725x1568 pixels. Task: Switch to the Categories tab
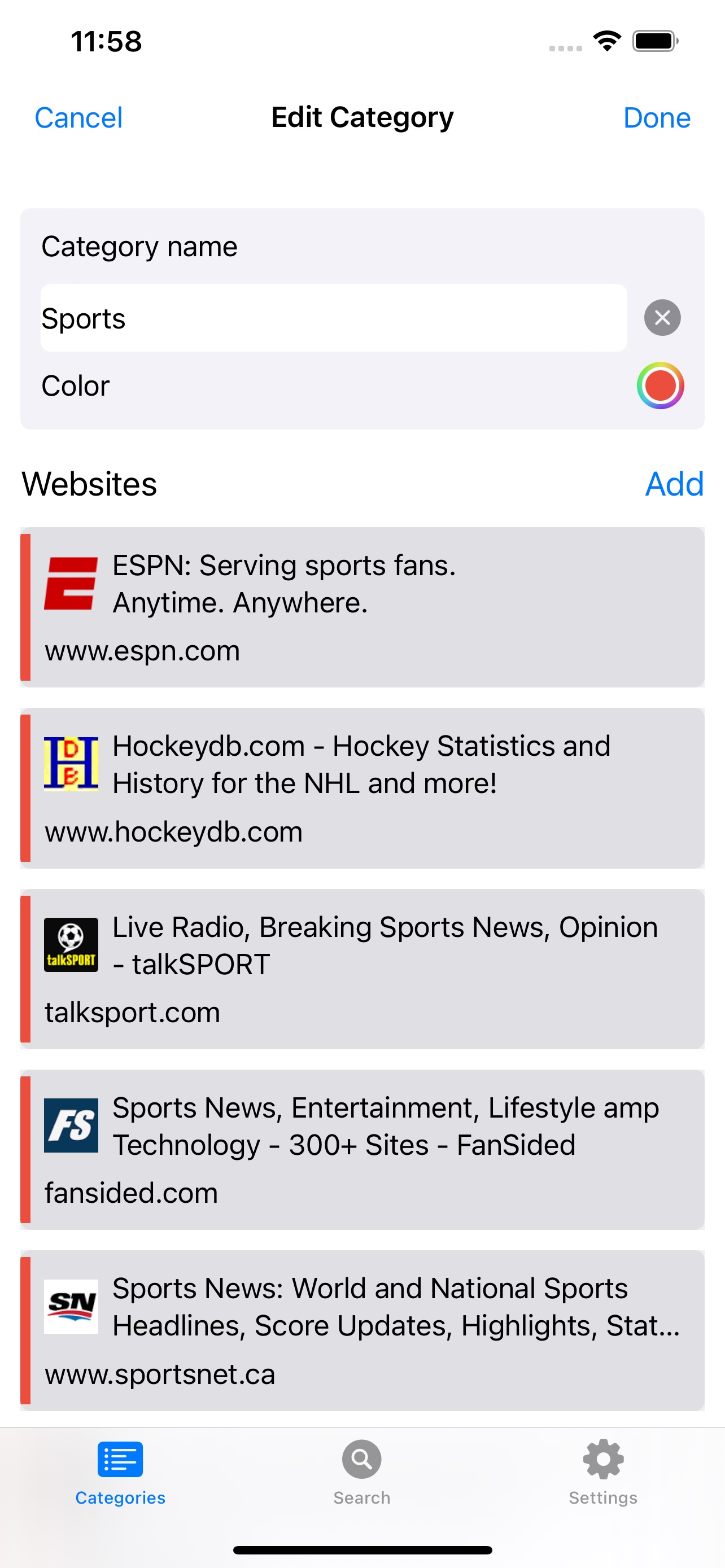tap(120, 1471)
